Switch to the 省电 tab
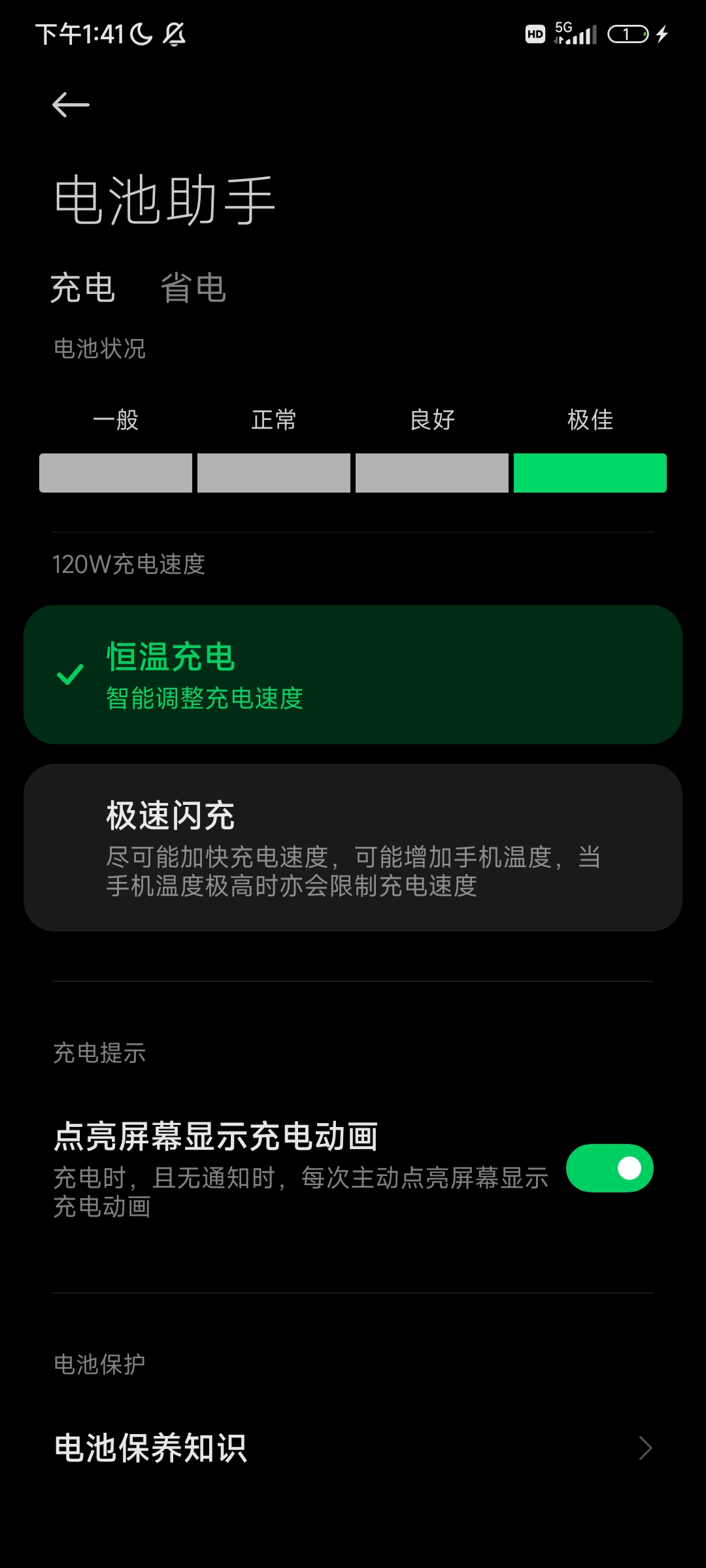The image size is (706, 1568). (193, 288)
